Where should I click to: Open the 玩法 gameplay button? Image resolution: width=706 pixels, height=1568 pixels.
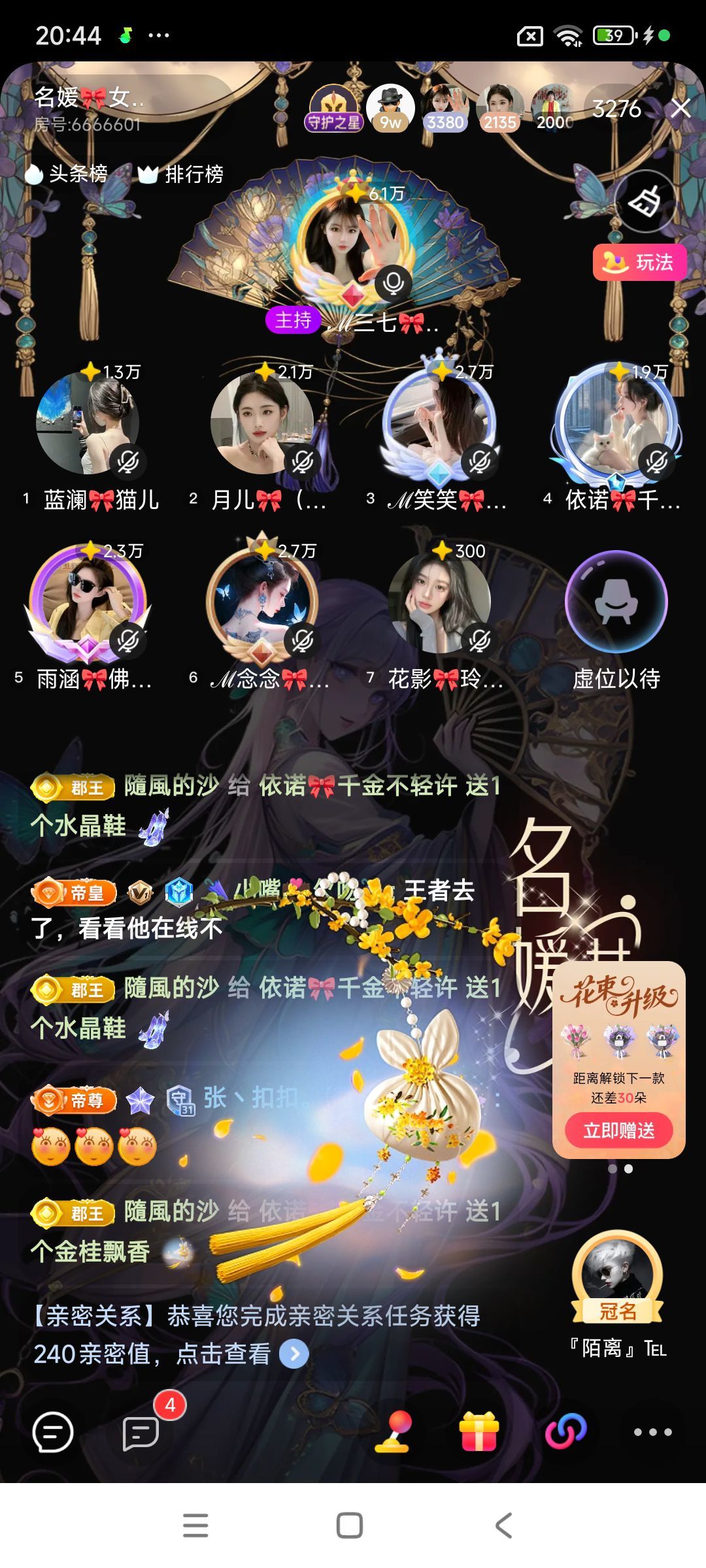coord(639,262)
